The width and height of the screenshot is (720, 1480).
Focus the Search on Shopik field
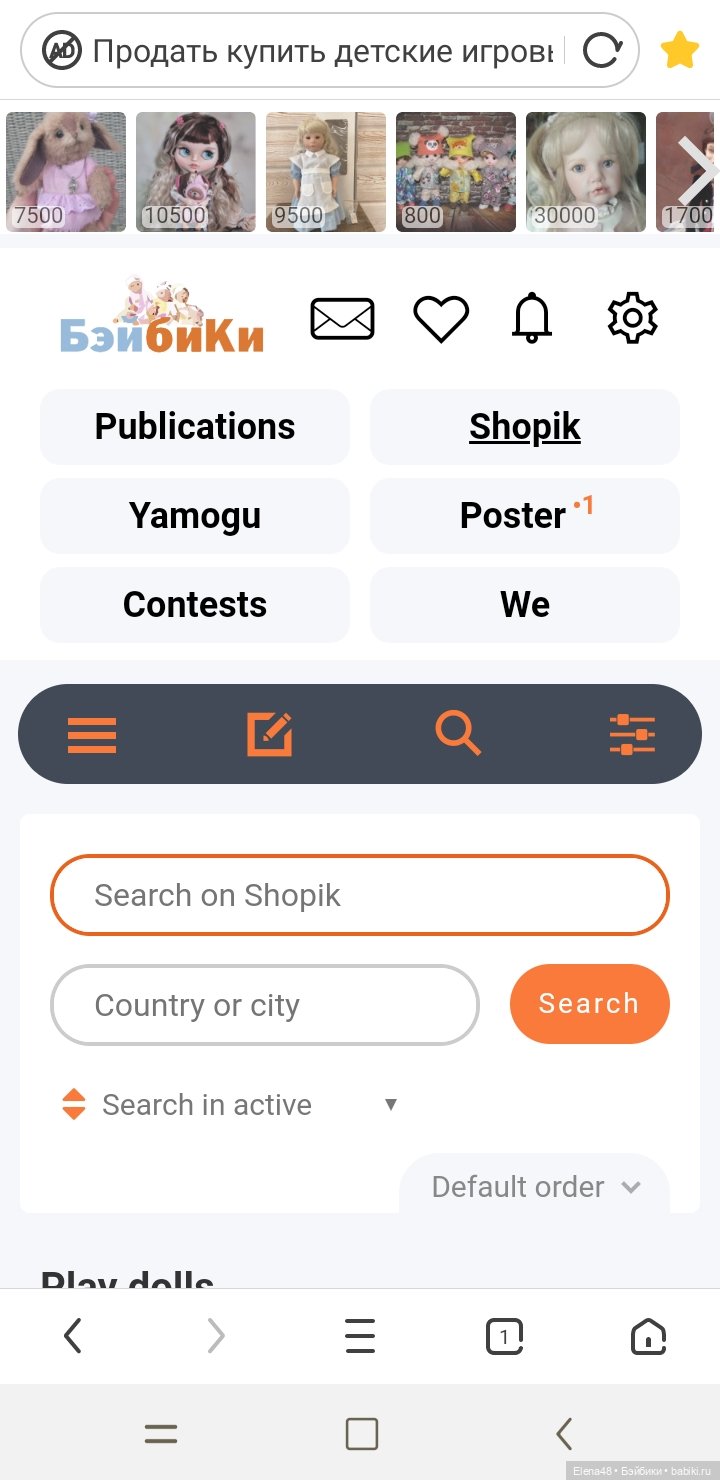point(360,895)
